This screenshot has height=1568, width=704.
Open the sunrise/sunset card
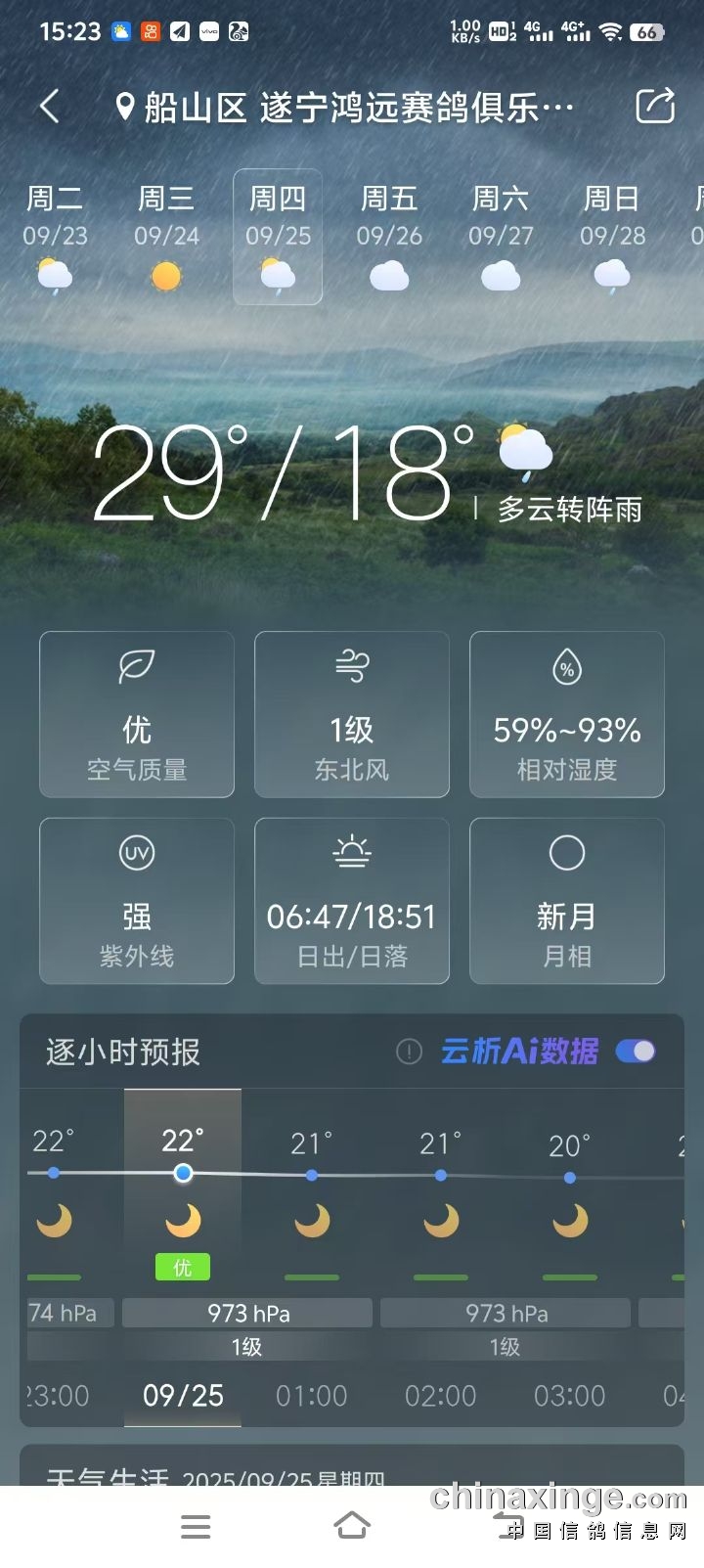pos(352,901)
